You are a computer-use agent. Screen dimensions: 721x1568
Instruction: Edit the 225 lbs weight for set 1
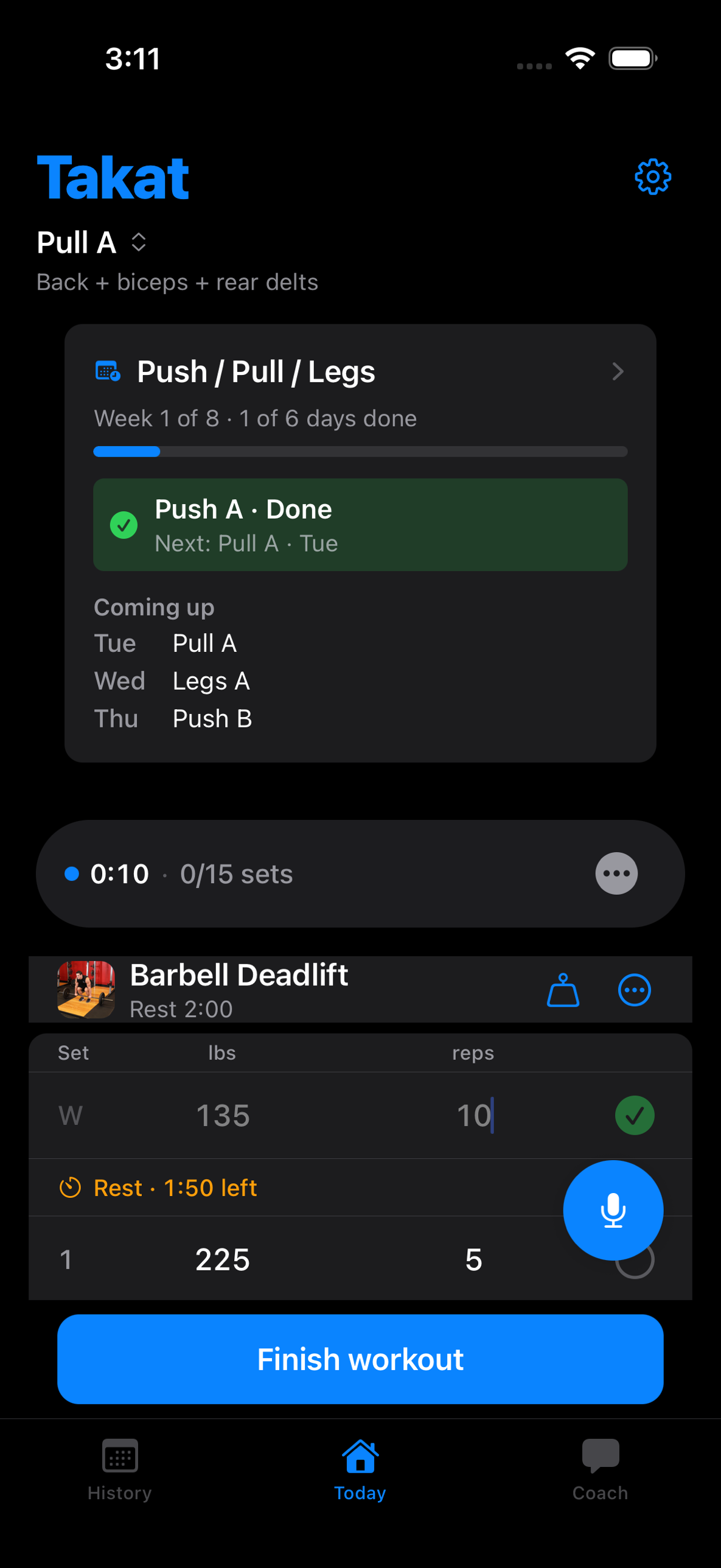point(223,1259)
